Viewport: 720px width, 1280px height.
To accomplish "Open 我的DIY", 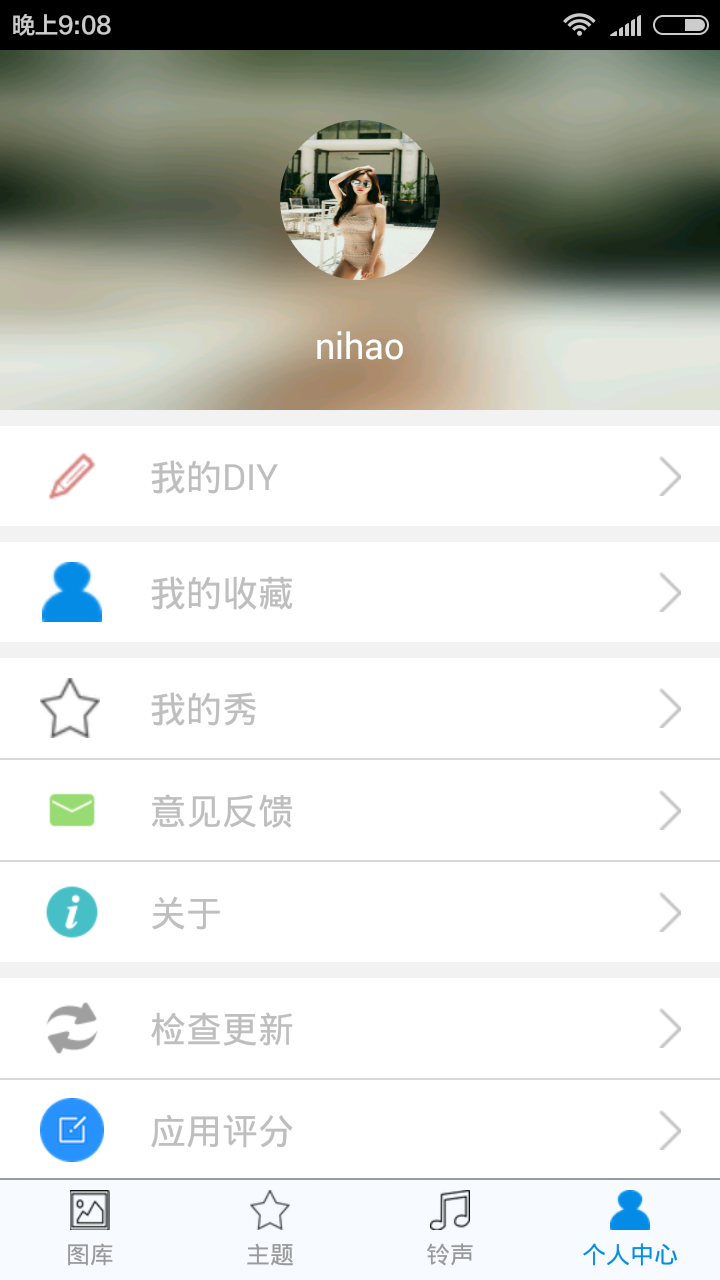I will click(x=360, y=477).
